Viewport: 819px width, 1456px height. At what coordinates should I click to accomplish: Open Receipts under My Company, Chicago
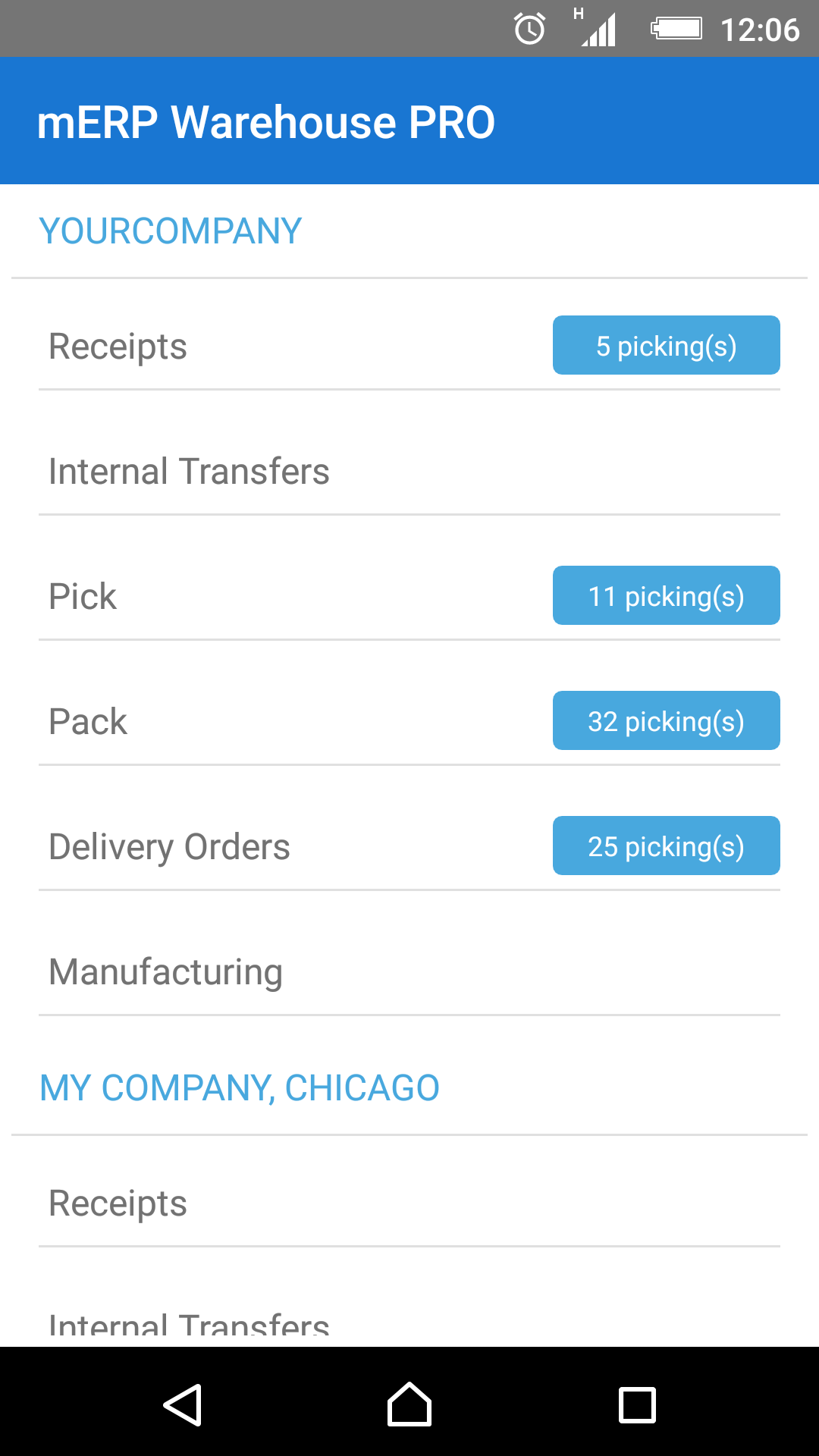[409, 1203]
